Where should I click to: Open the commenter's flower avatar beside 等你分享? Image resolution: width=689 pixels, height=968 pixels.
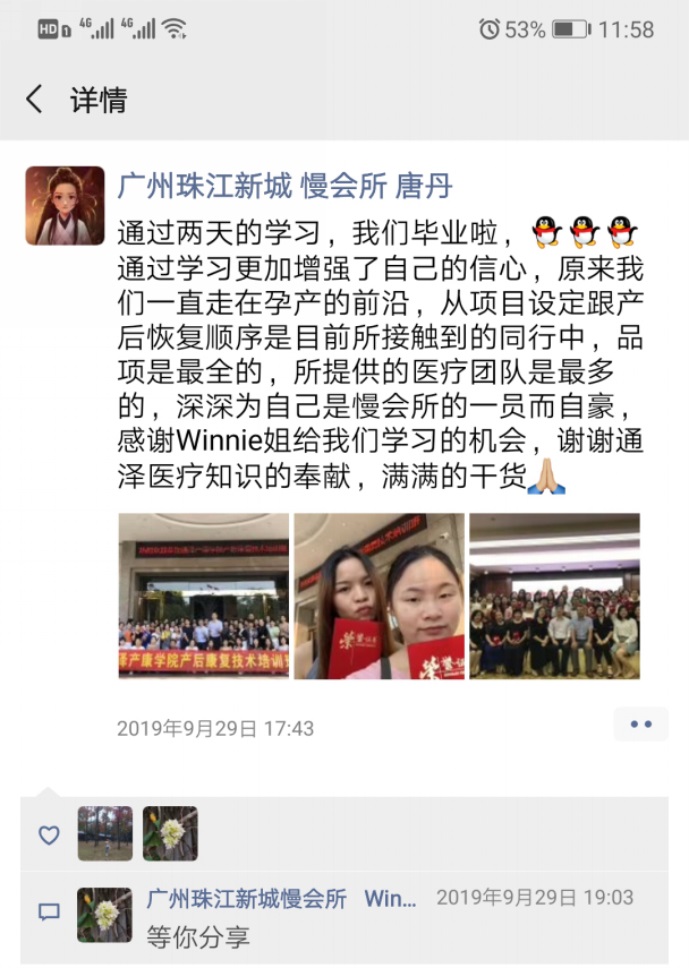(x=105, y=914)
